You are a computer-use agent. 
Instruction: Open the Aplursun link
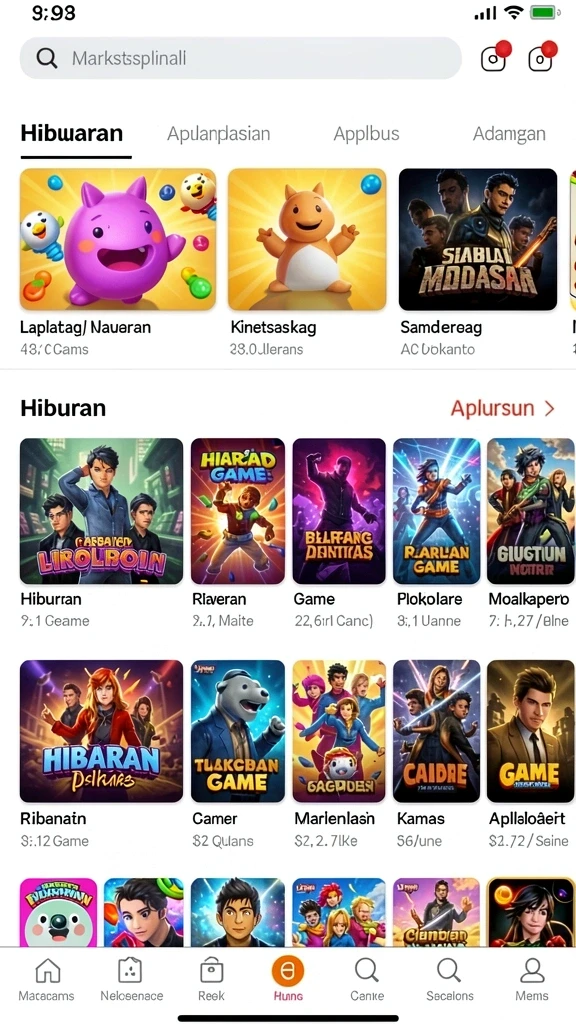[503, 409]
